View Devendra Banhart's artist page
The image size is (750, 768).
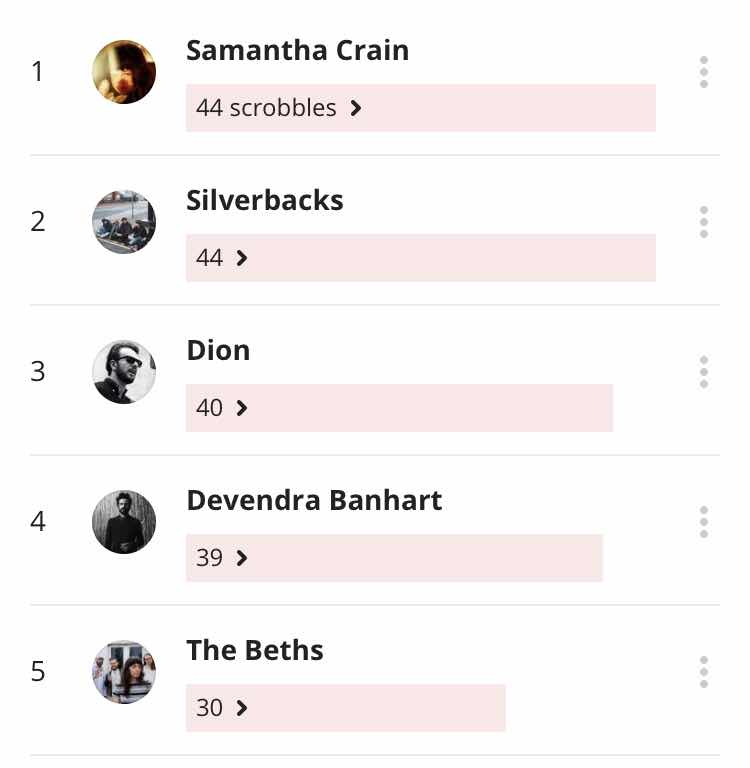[314, 501]
